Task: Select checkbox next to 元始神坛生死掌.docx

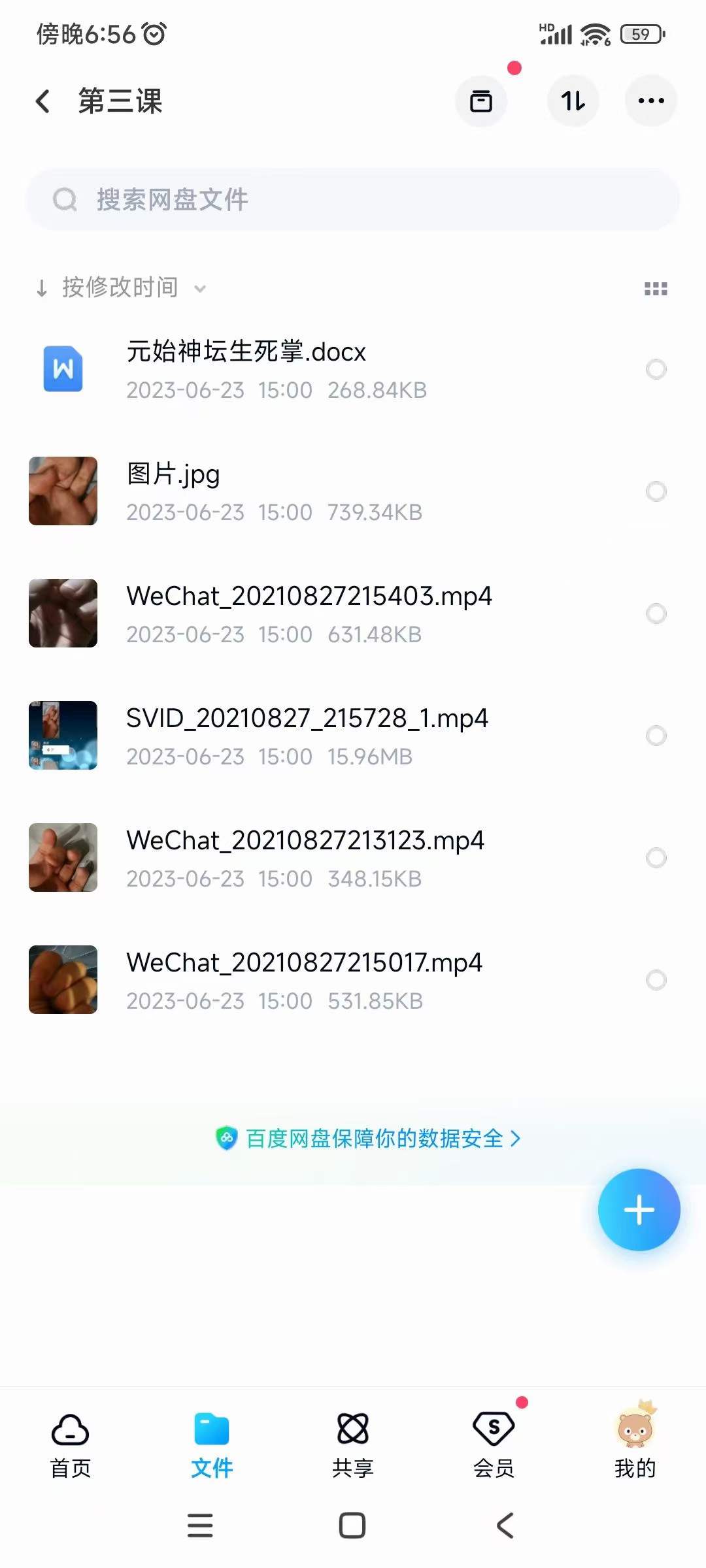Action: [x=657, y=369]
